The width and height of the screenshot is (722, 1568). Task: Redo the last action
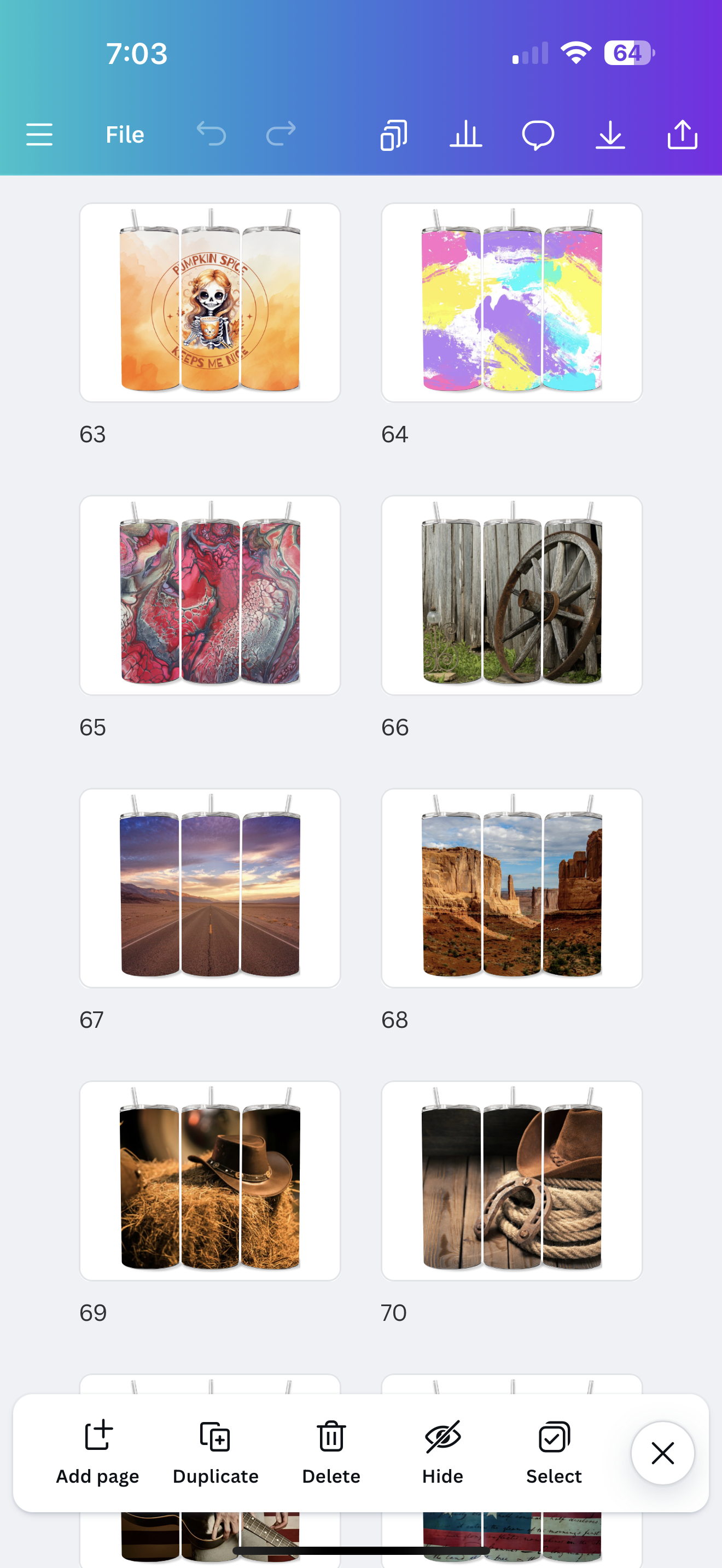click(x=281, y=134)
